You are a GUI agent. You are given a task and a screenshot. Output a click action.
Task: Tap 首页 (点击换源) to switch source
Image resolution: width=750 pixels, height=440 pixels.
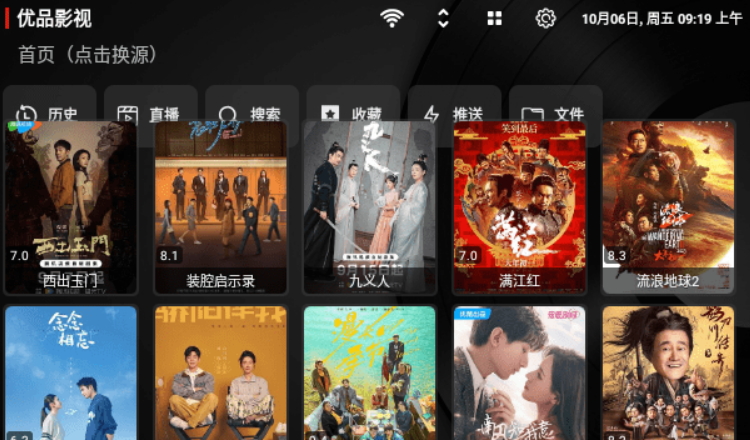[x=88, y=55]
